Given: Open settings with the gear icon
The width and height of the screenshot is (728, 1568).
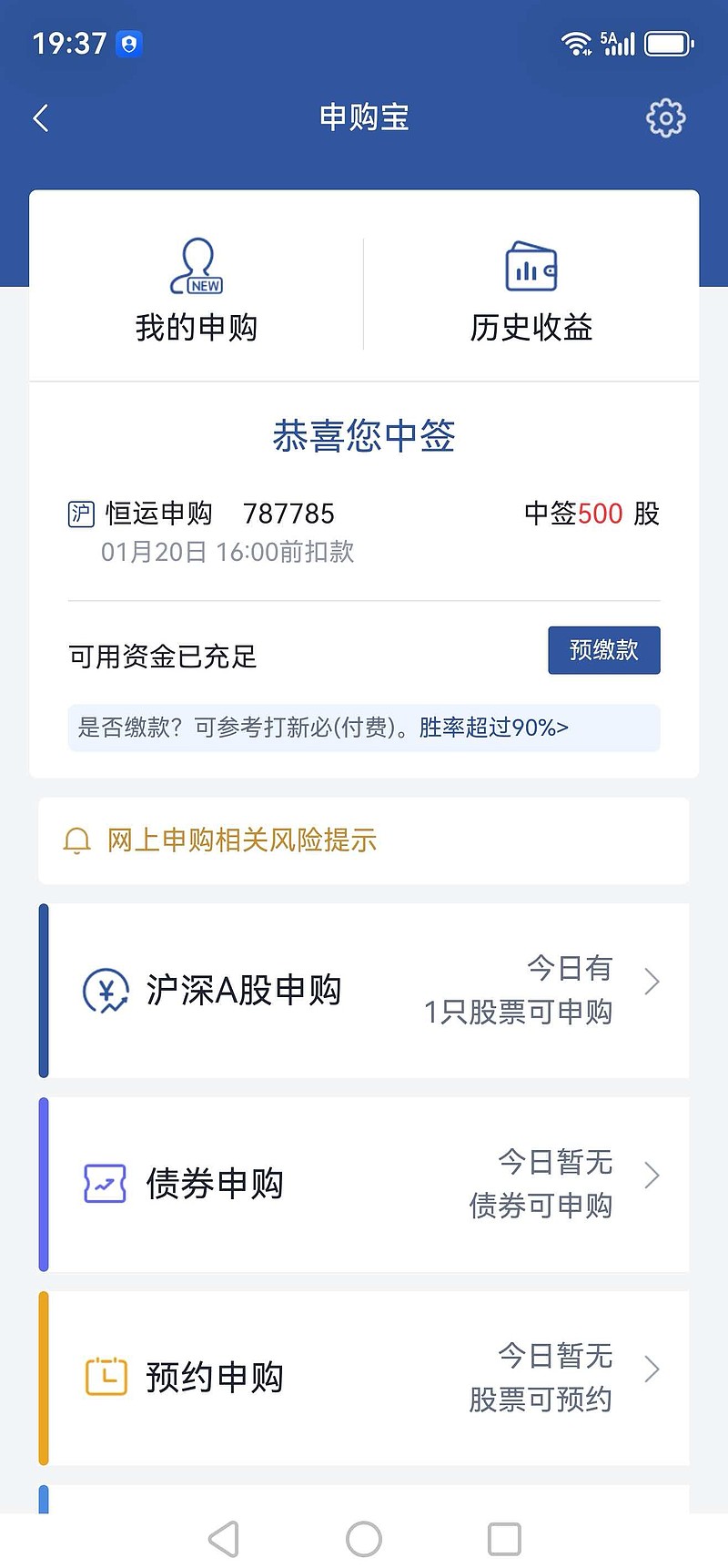Looking at the screenshot, I should (x=665, y=117).
